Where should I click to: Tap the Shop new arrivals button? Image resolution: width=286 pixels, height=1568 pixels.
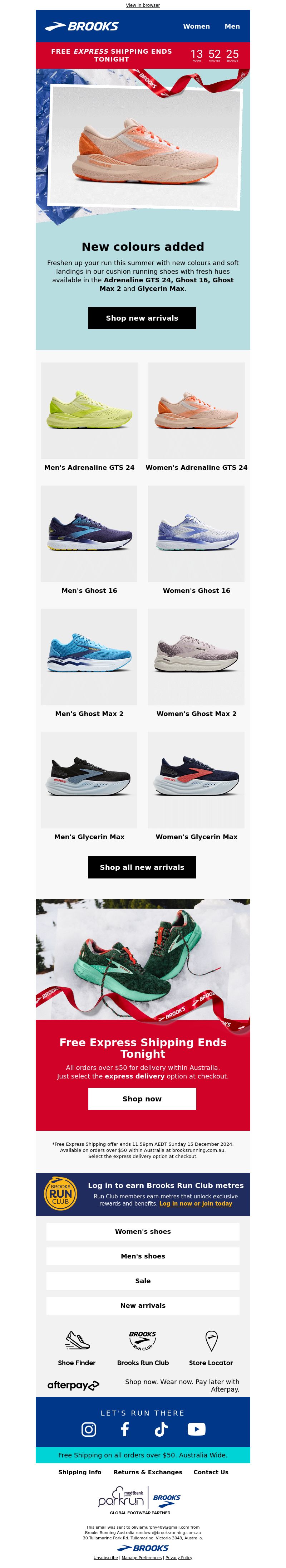click(x=142, y=318)
